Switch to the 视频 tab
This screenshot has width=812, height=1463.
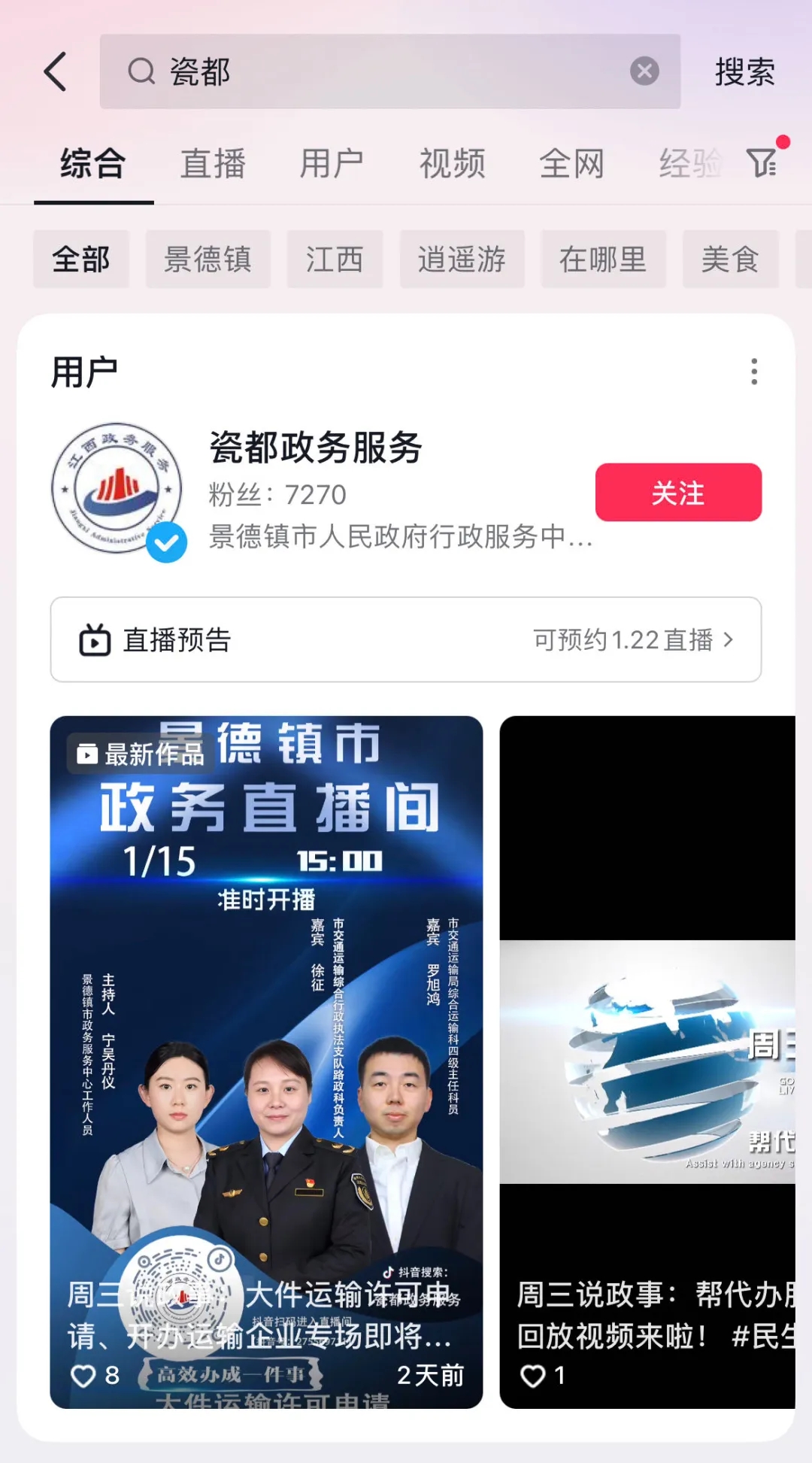[x=452, y=164]
